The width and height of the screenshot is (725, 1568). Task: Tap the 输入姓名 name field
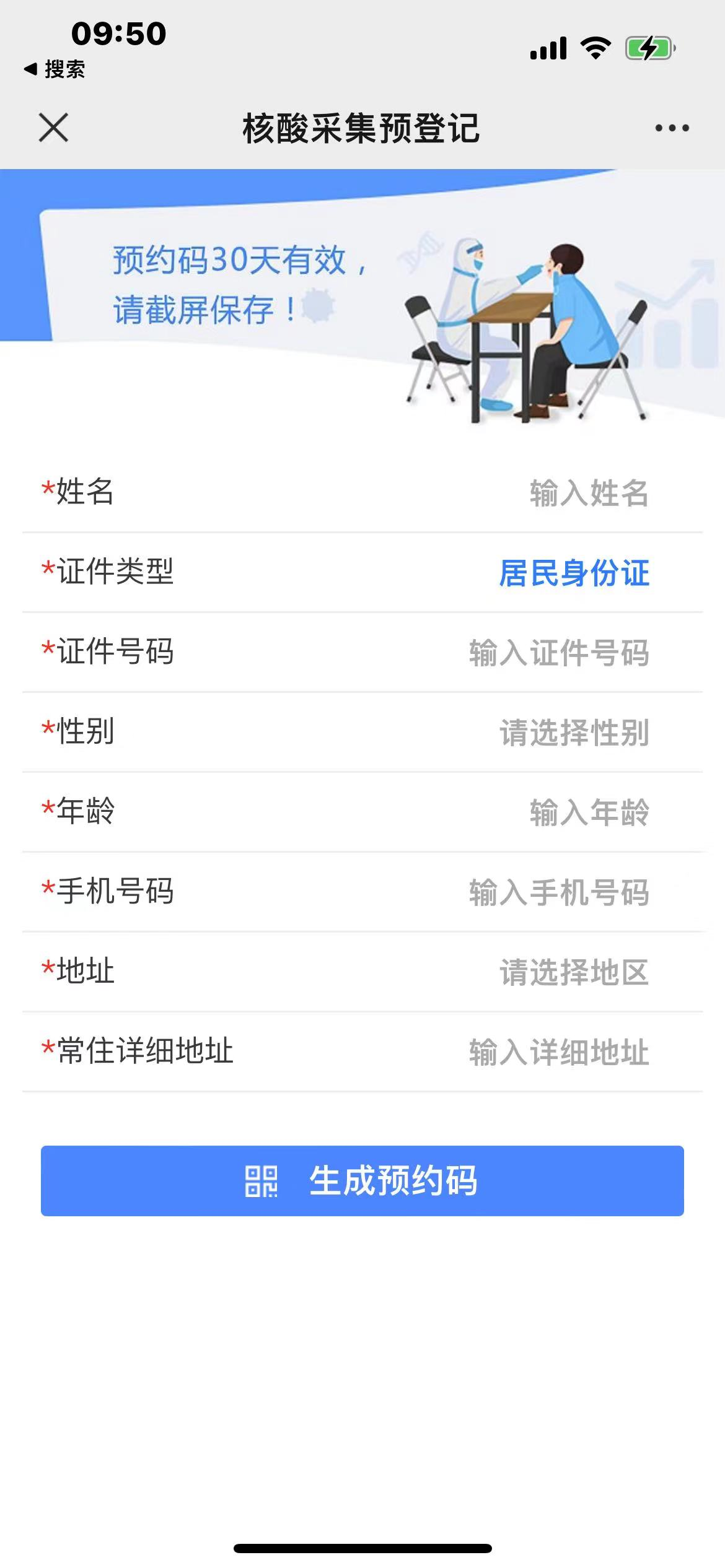point(588,494)
